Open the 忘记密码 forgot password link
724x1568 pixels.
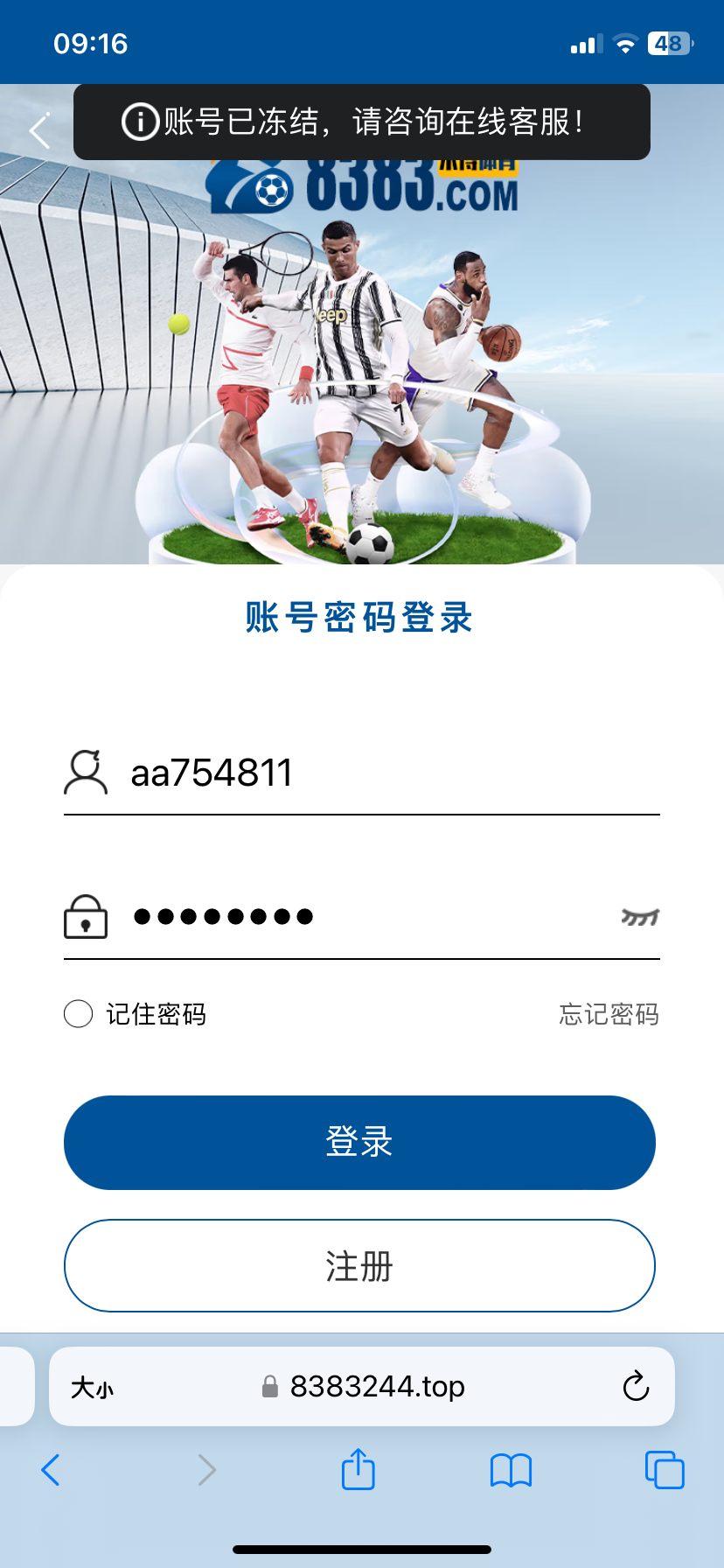[x=609, y=1014]
